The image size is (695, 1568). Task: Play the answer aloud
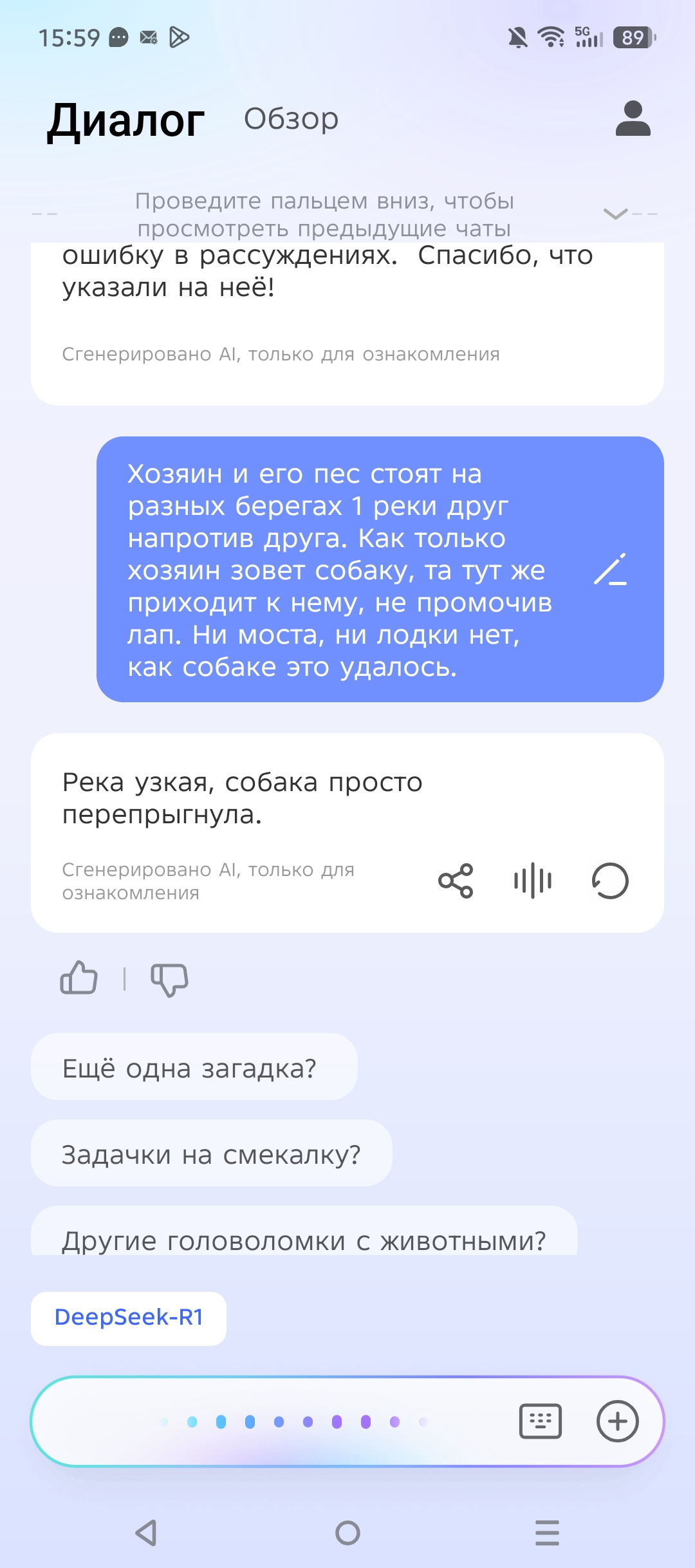pos(533,881)
